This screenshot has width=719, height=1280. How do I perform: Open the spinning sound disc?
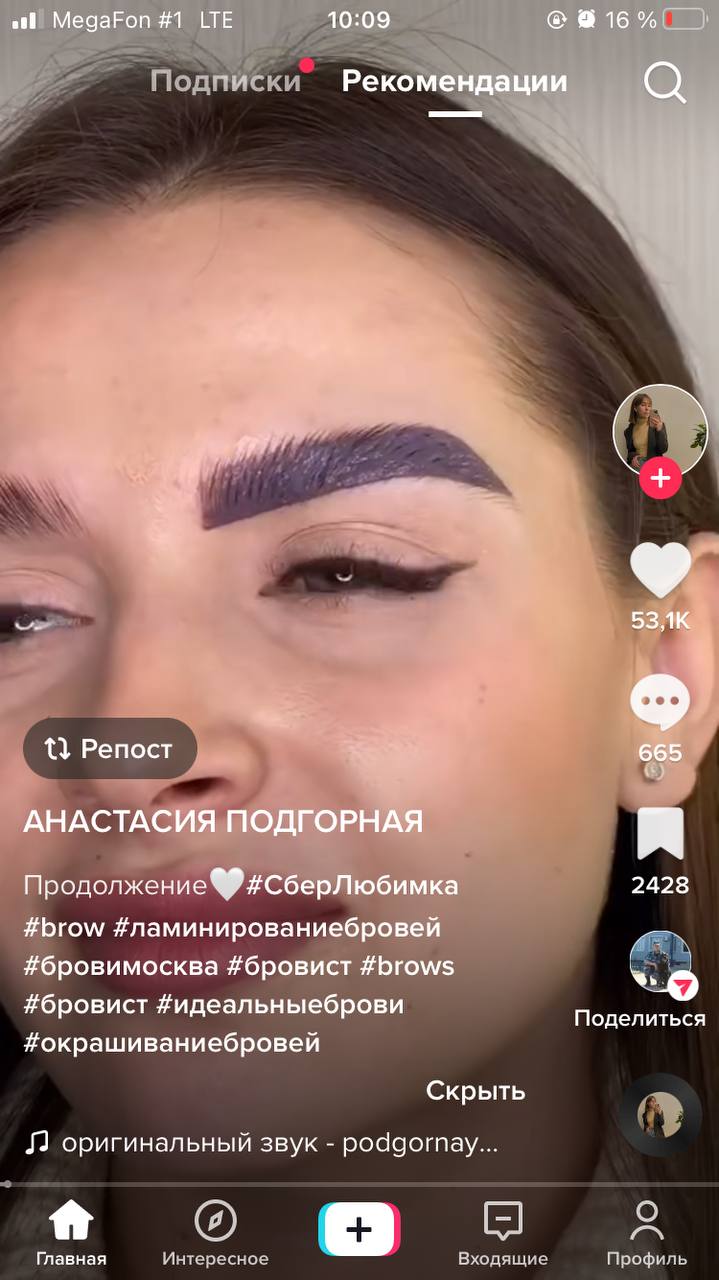coord(660,1114)
